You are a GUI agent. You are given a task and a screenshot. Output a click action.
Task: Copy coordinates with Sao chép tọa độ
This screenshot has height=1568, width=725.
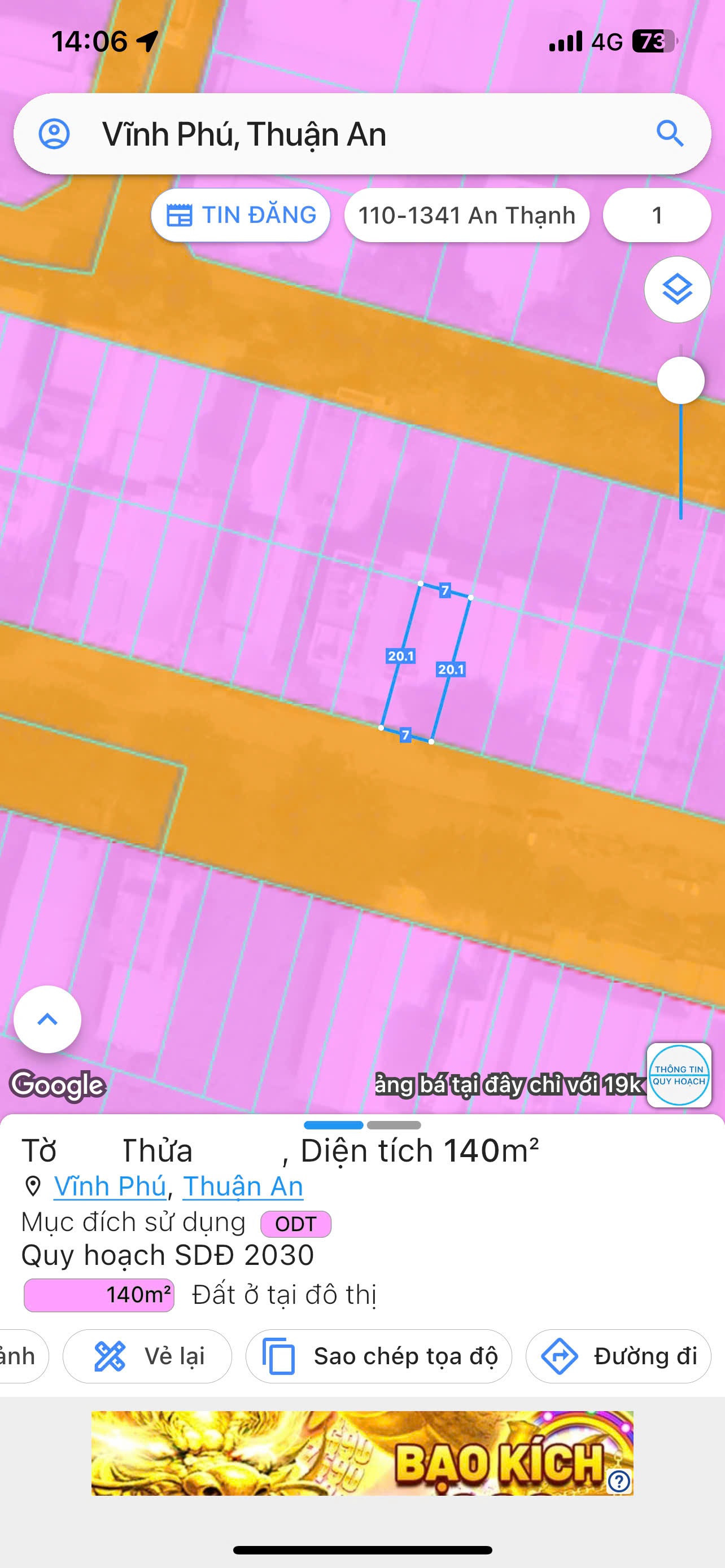coord(379,1357)
